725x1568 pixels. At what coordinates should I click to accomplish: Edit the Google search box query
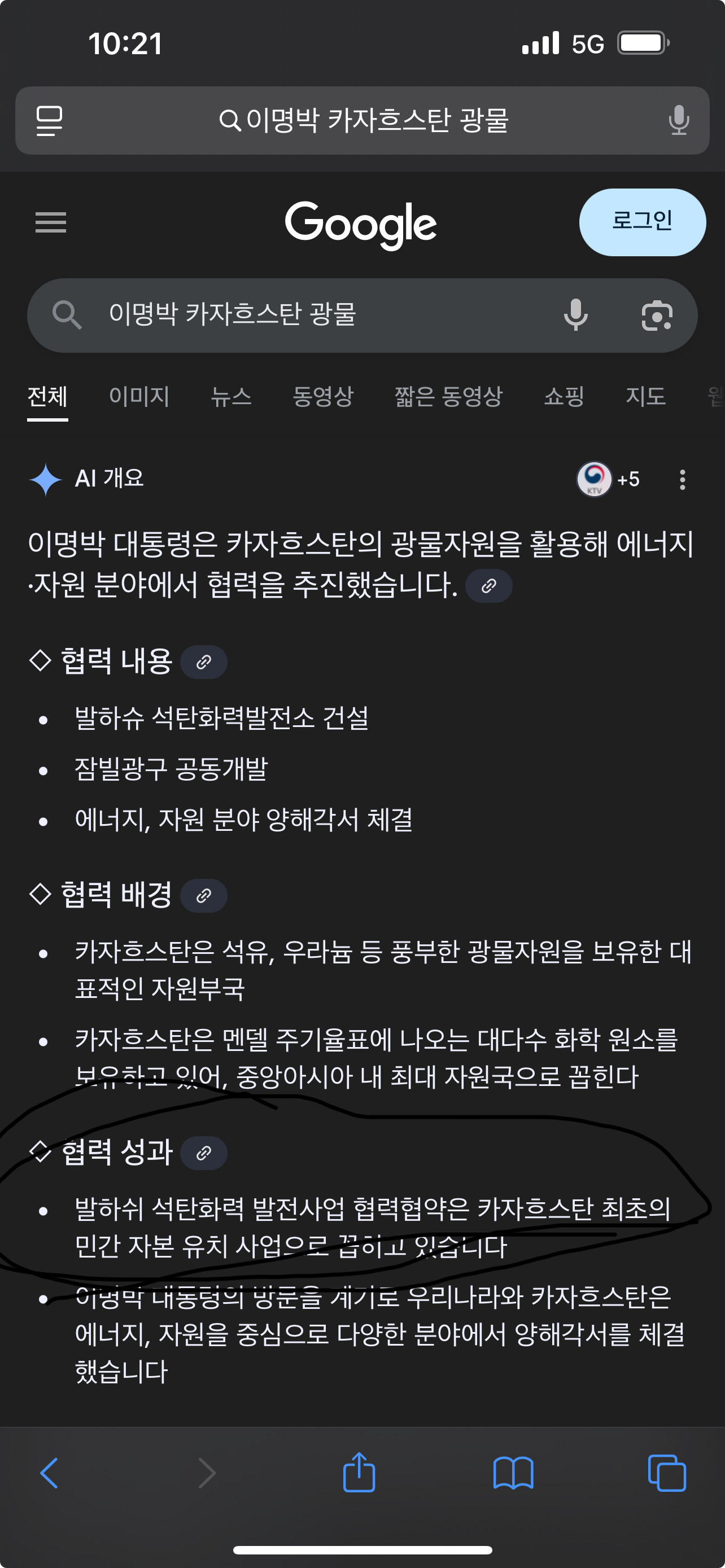point(304,315)
